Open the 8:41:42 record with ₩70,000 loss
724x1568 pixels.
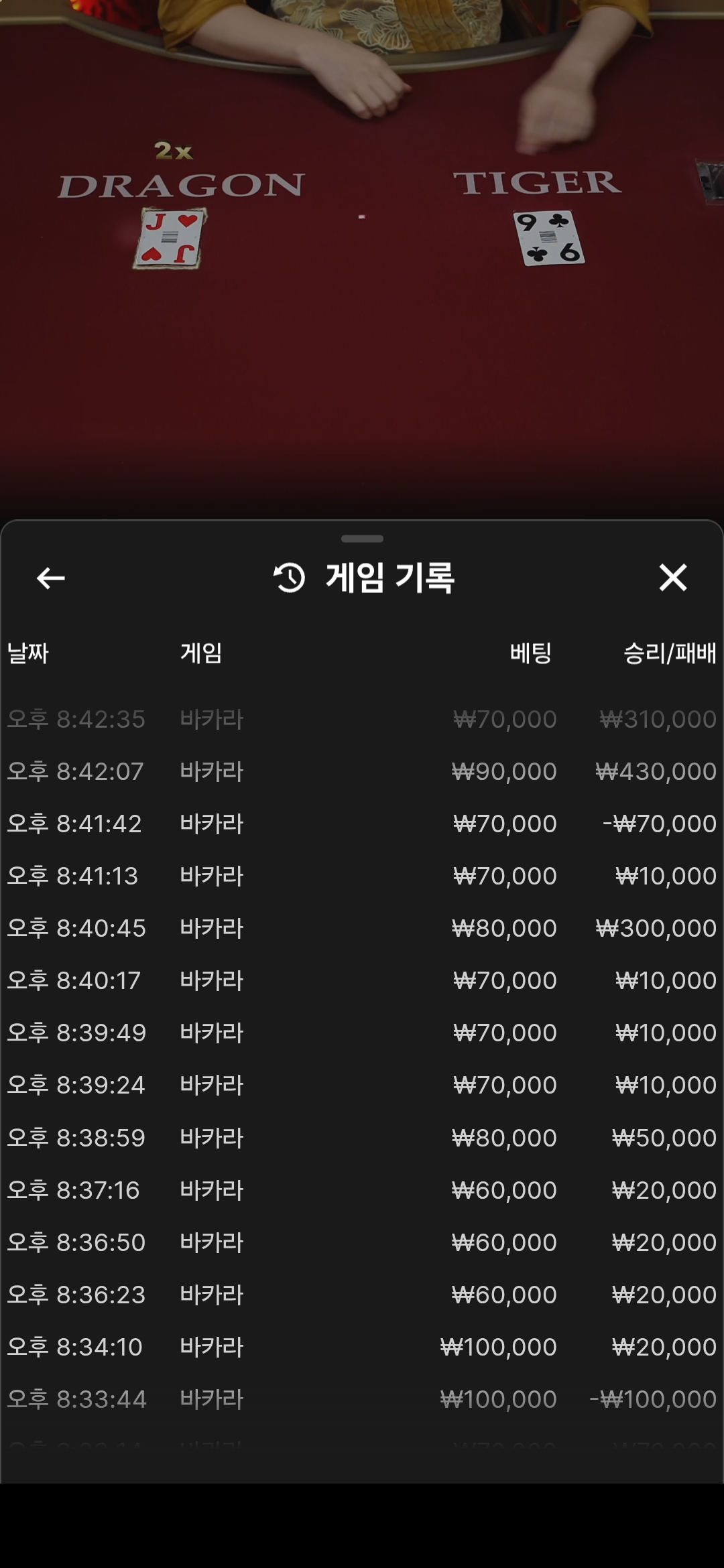pyautogui.click(x=362, y=824)
